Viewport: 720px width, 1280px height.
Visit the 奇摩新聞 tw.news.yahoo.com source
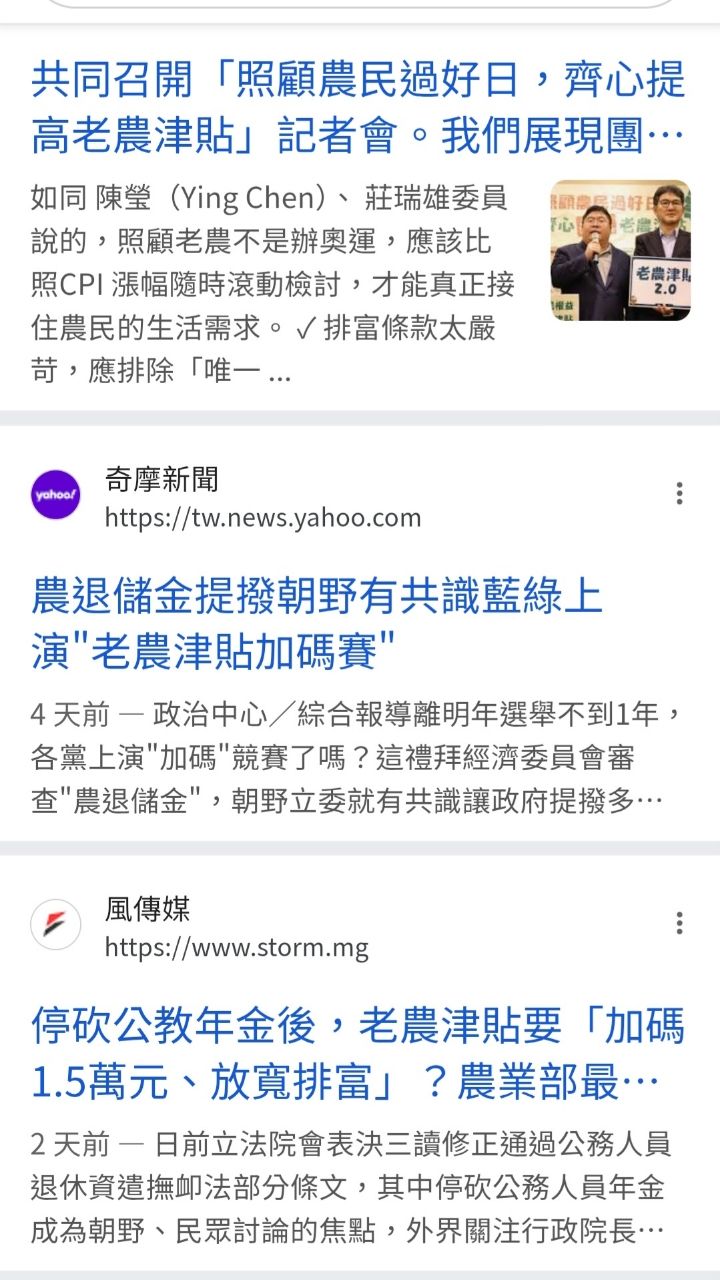point(262,498)
